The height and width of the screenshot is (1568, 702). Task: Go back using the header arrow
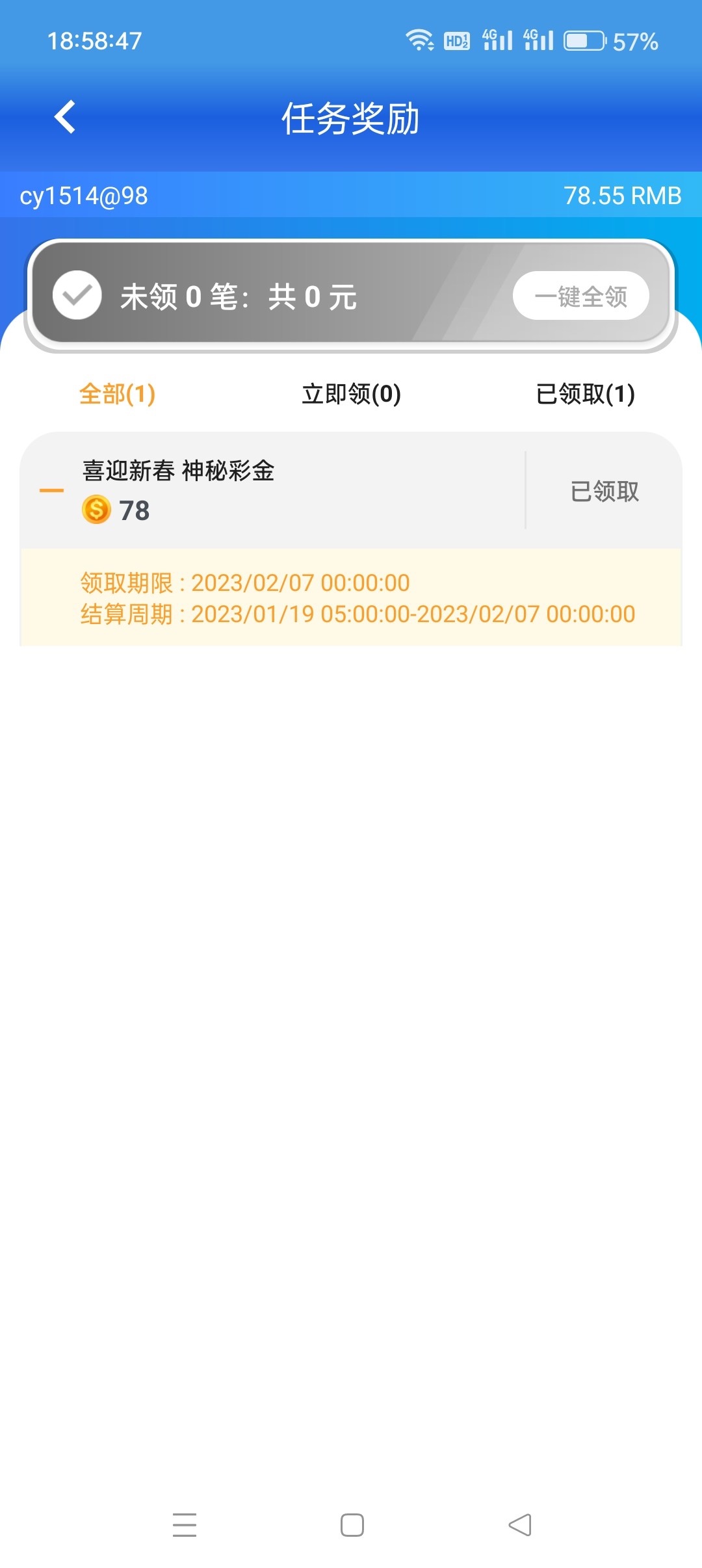click(x=65, y=118)
